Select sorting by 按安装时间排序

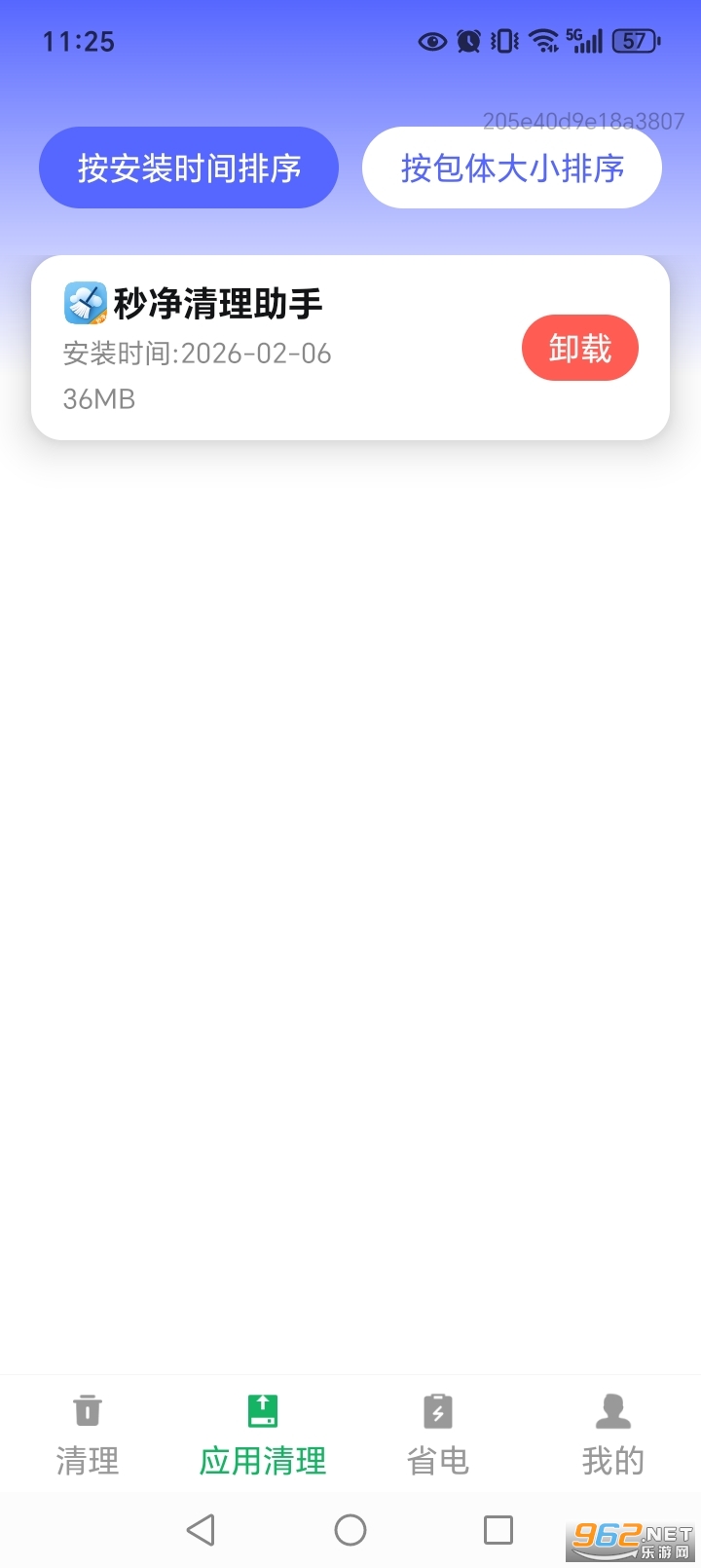coord(189,168)
